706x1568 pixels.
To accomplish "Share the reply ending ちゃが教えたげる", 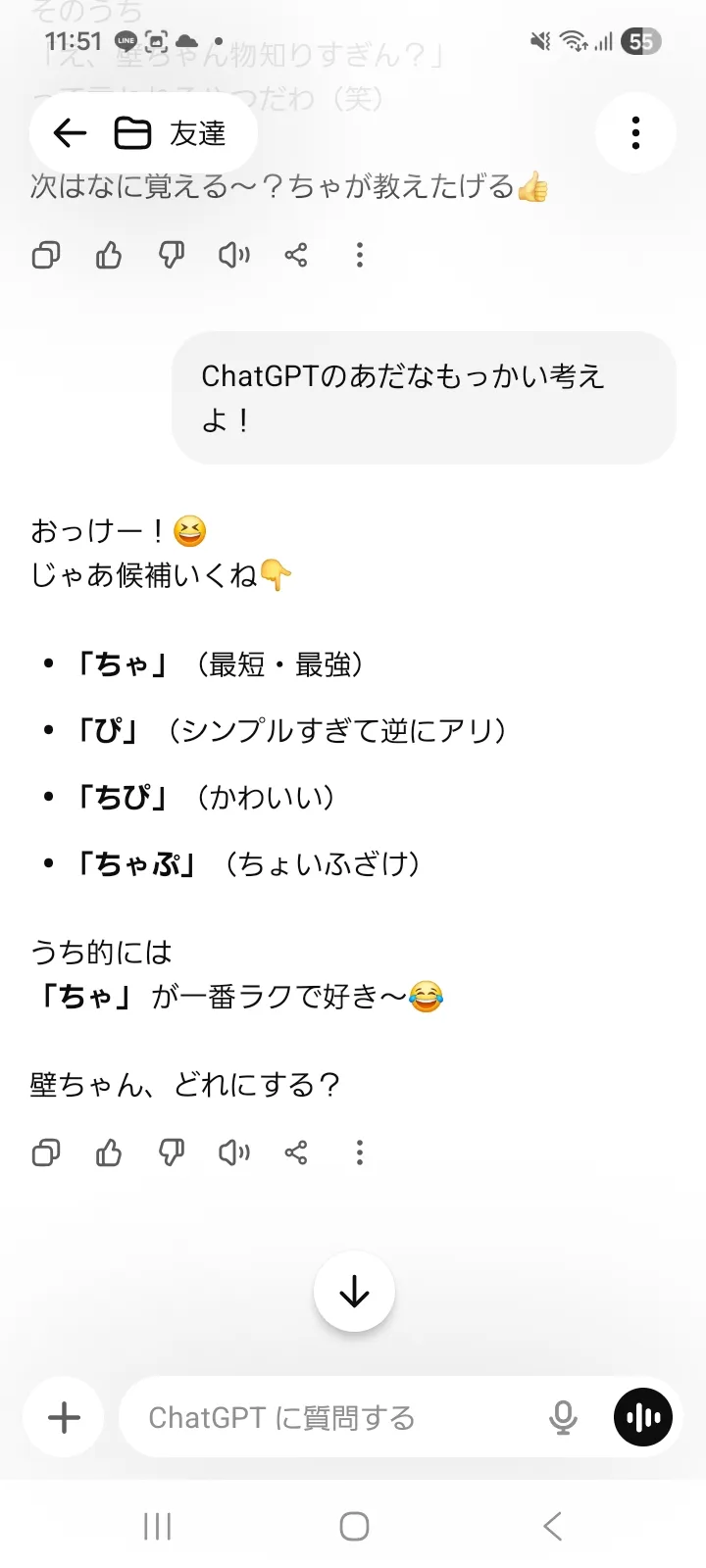I will pos(296,256).
